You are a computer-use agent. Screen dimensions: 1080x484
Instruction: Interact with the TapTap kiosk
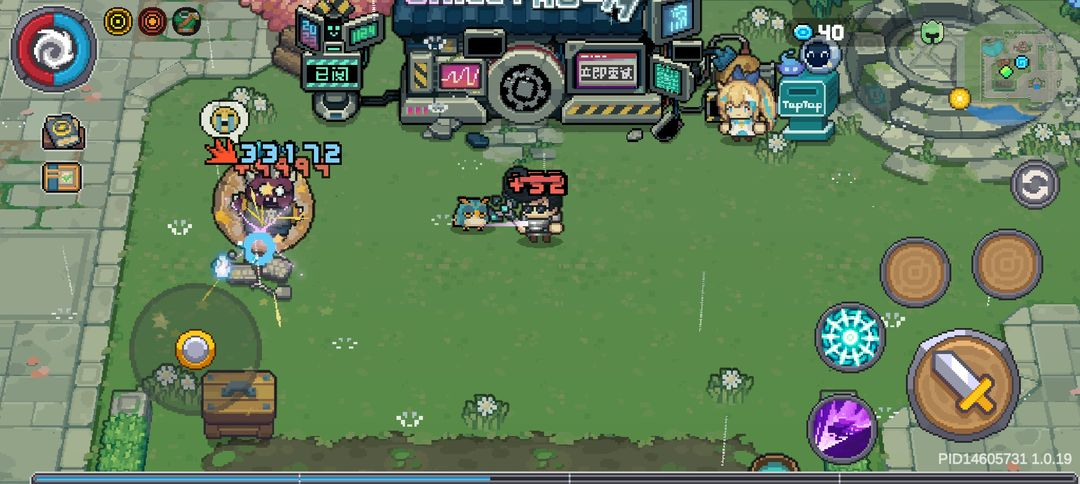tap(807, 109)
